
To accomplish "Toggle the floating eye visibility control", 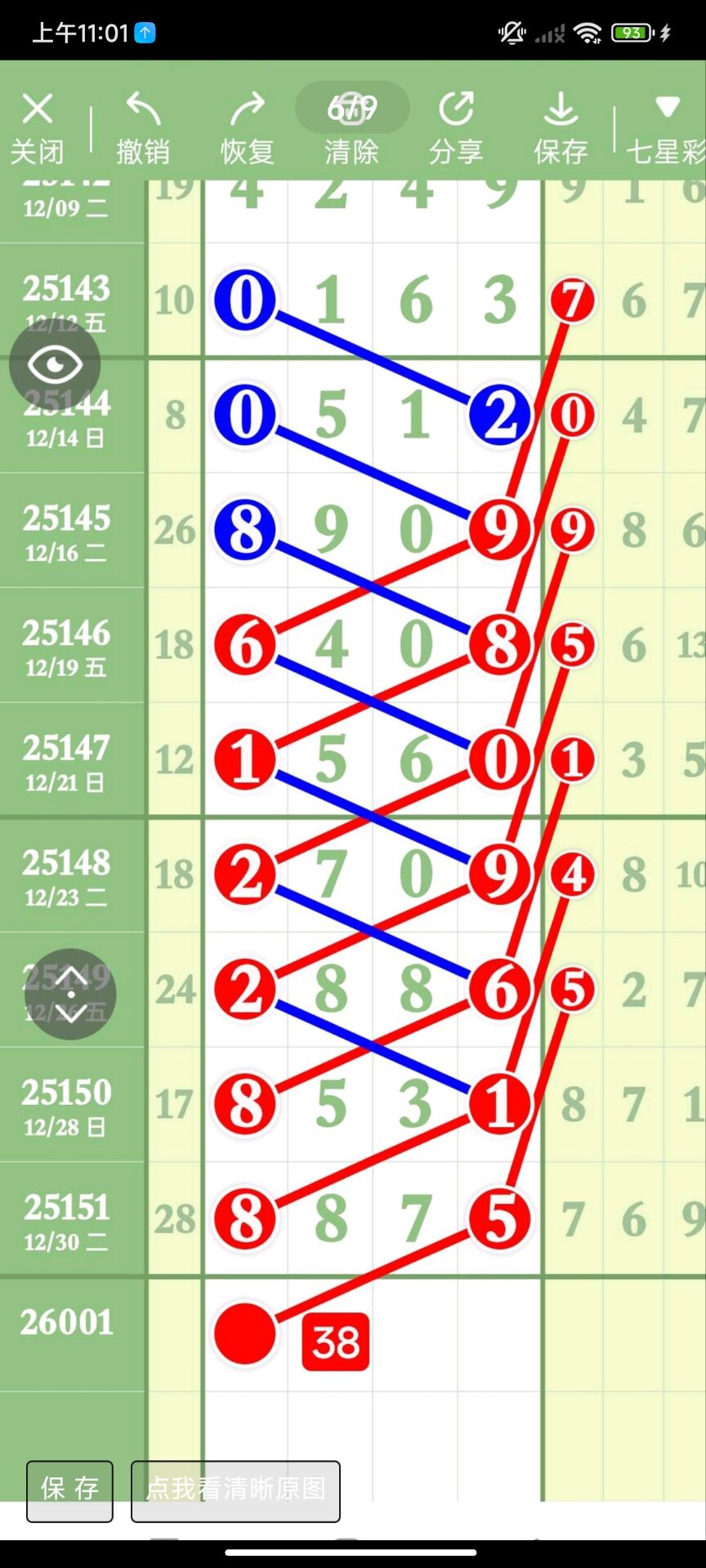I will pyautogui.click(x=52, y=365).
